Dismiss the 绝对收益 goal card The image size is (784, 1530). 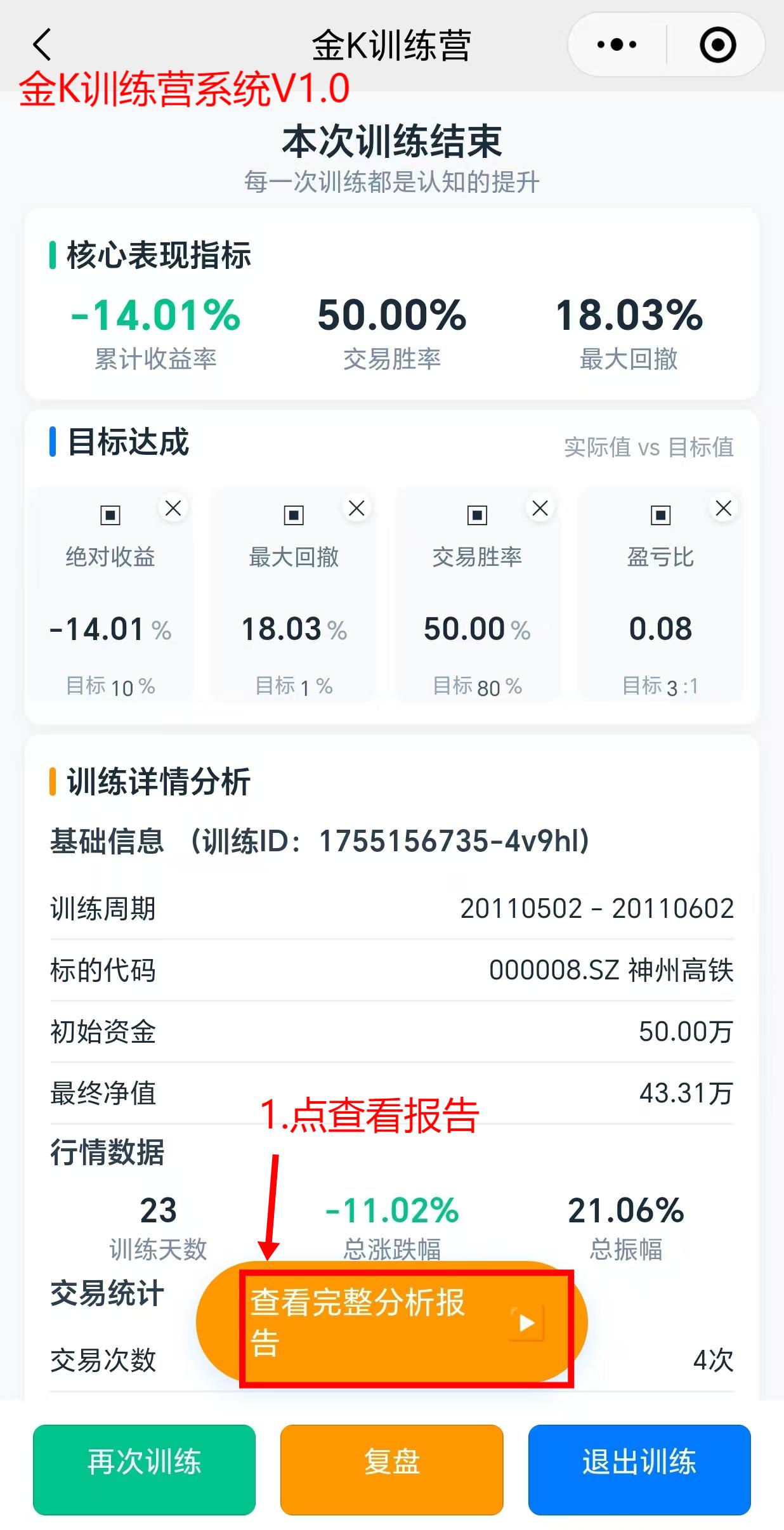[x=172, y=508]
